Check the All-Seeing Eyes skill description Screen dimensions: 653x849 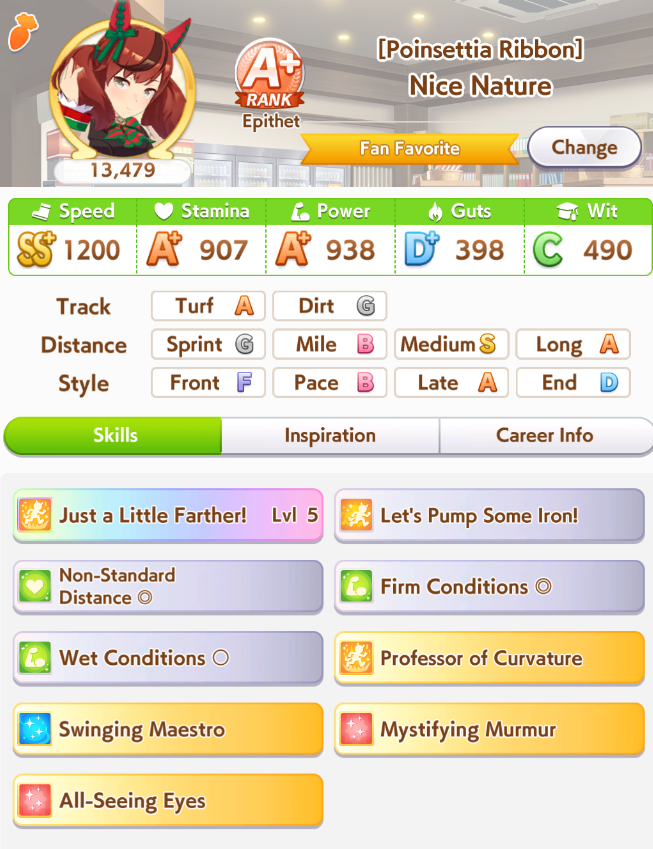(168, 800)
